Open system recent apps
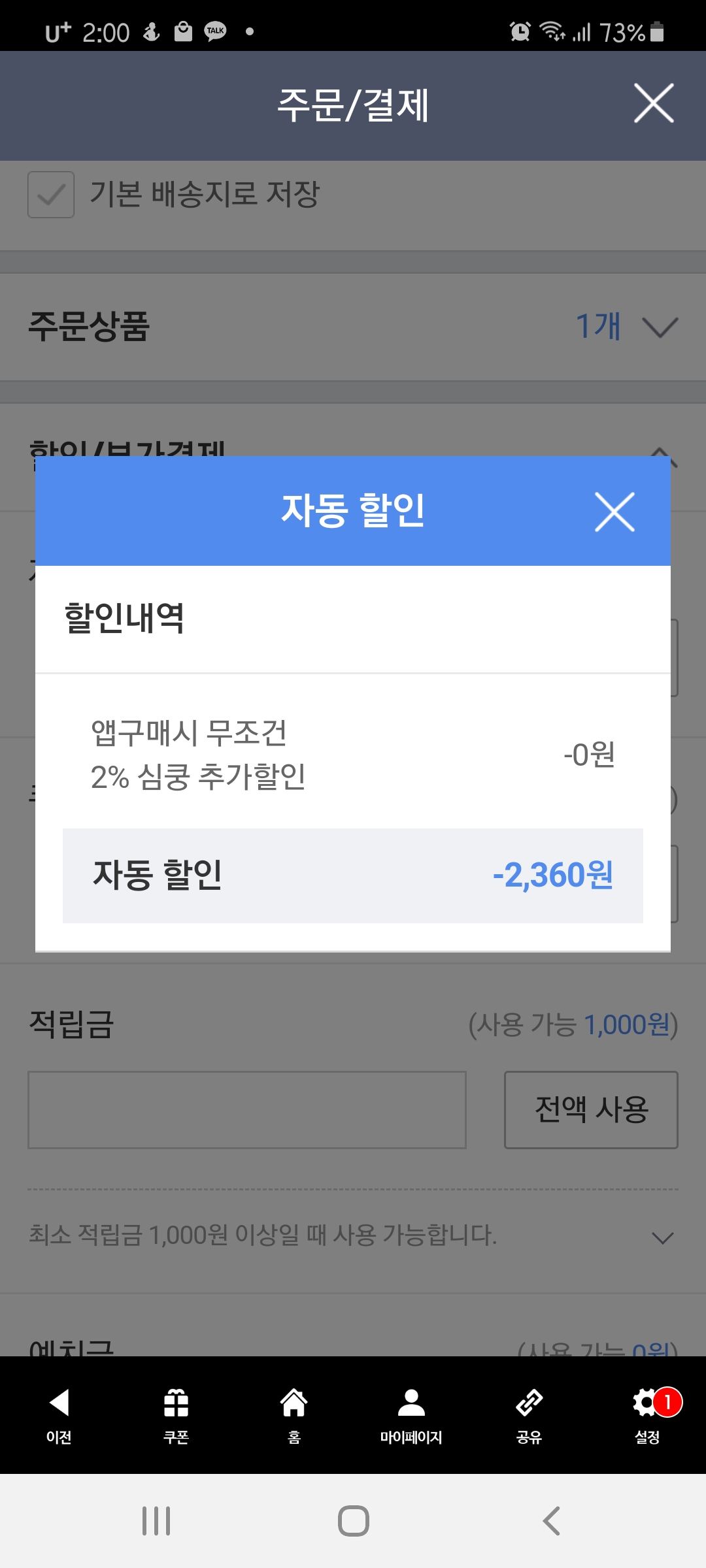The image size is (706, 1568). tap(157, 1521)
